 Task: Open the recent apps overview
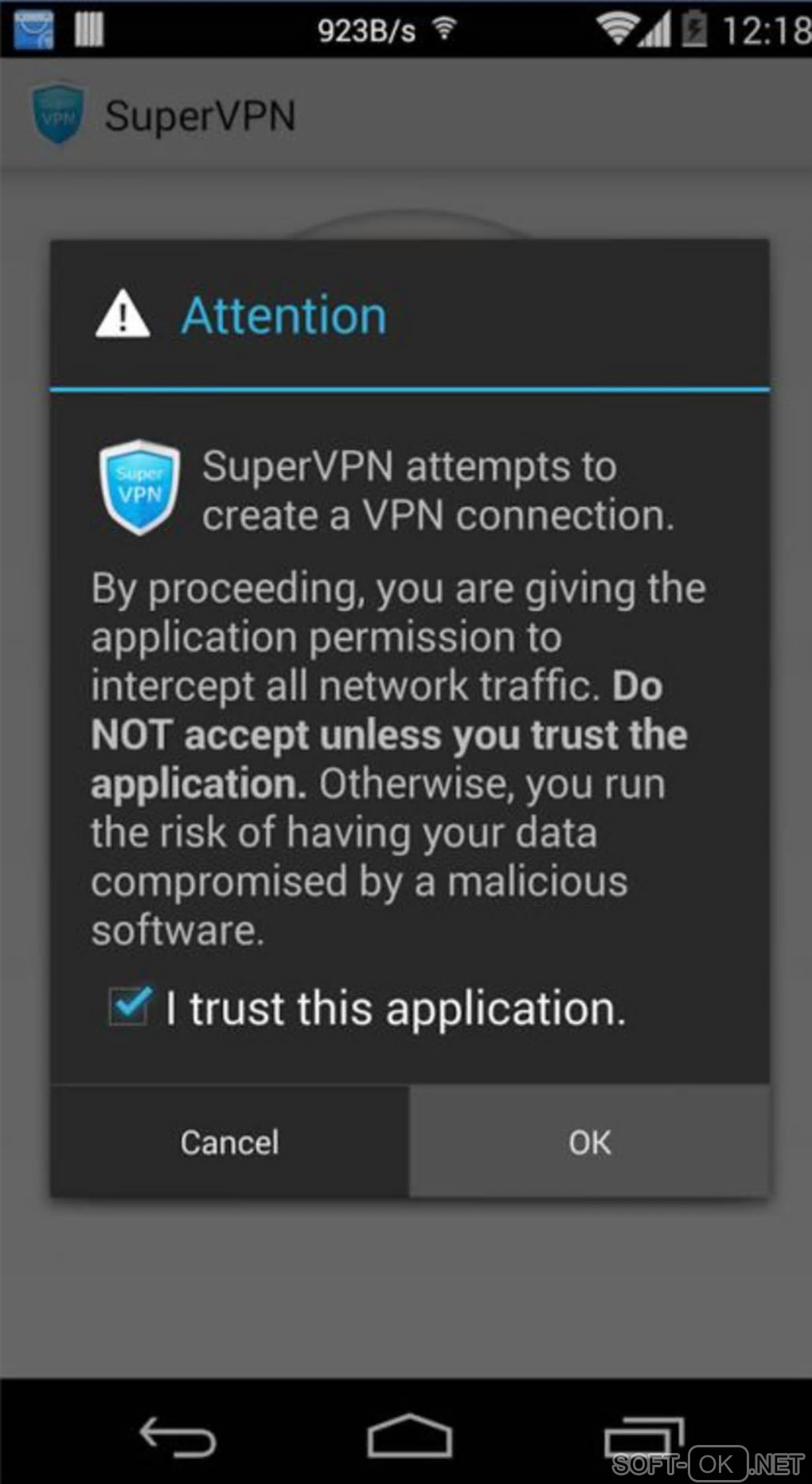tap(642, 1436)
